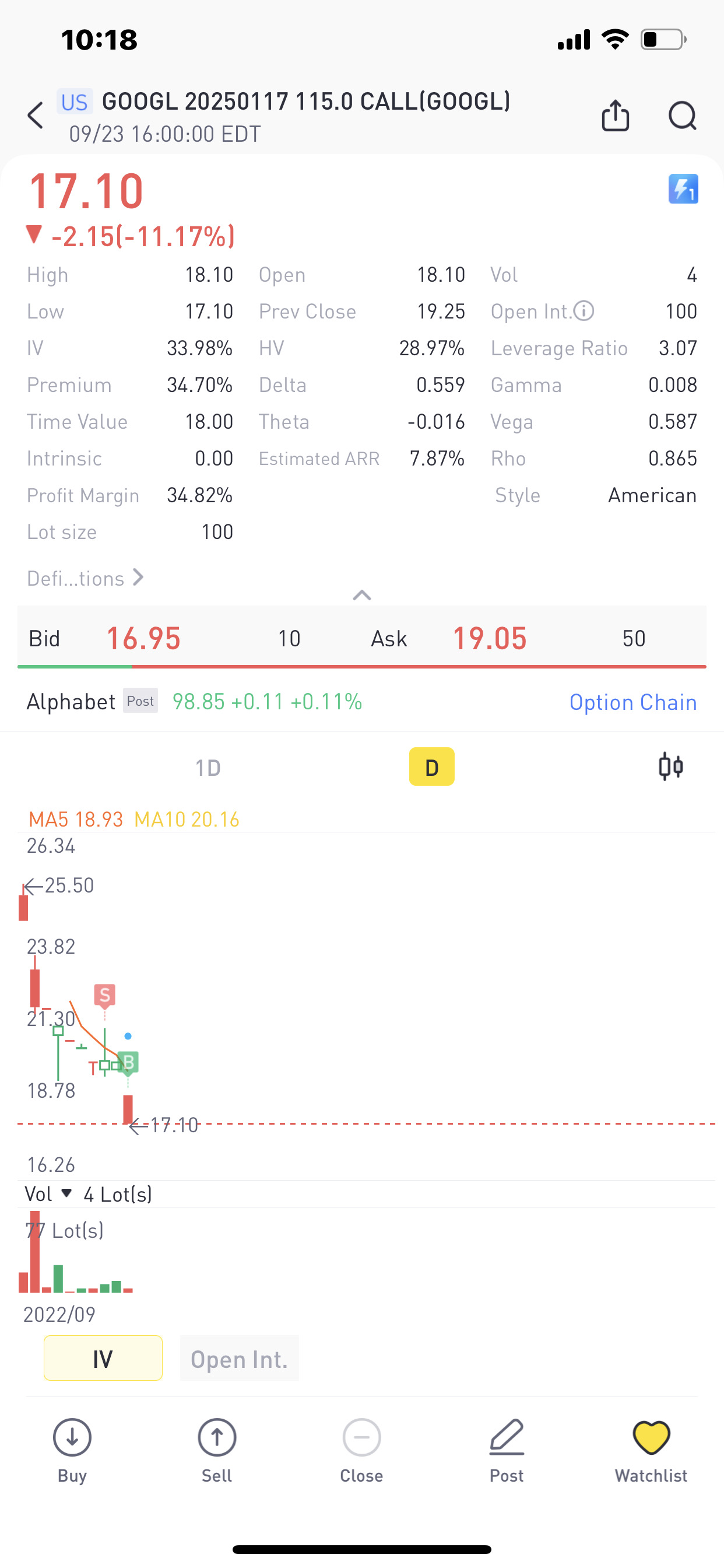The height and width of the screenshot is (1568, 724).
Task: Expand the Vol indicator dropdown
Action: tap(66, 1193)
